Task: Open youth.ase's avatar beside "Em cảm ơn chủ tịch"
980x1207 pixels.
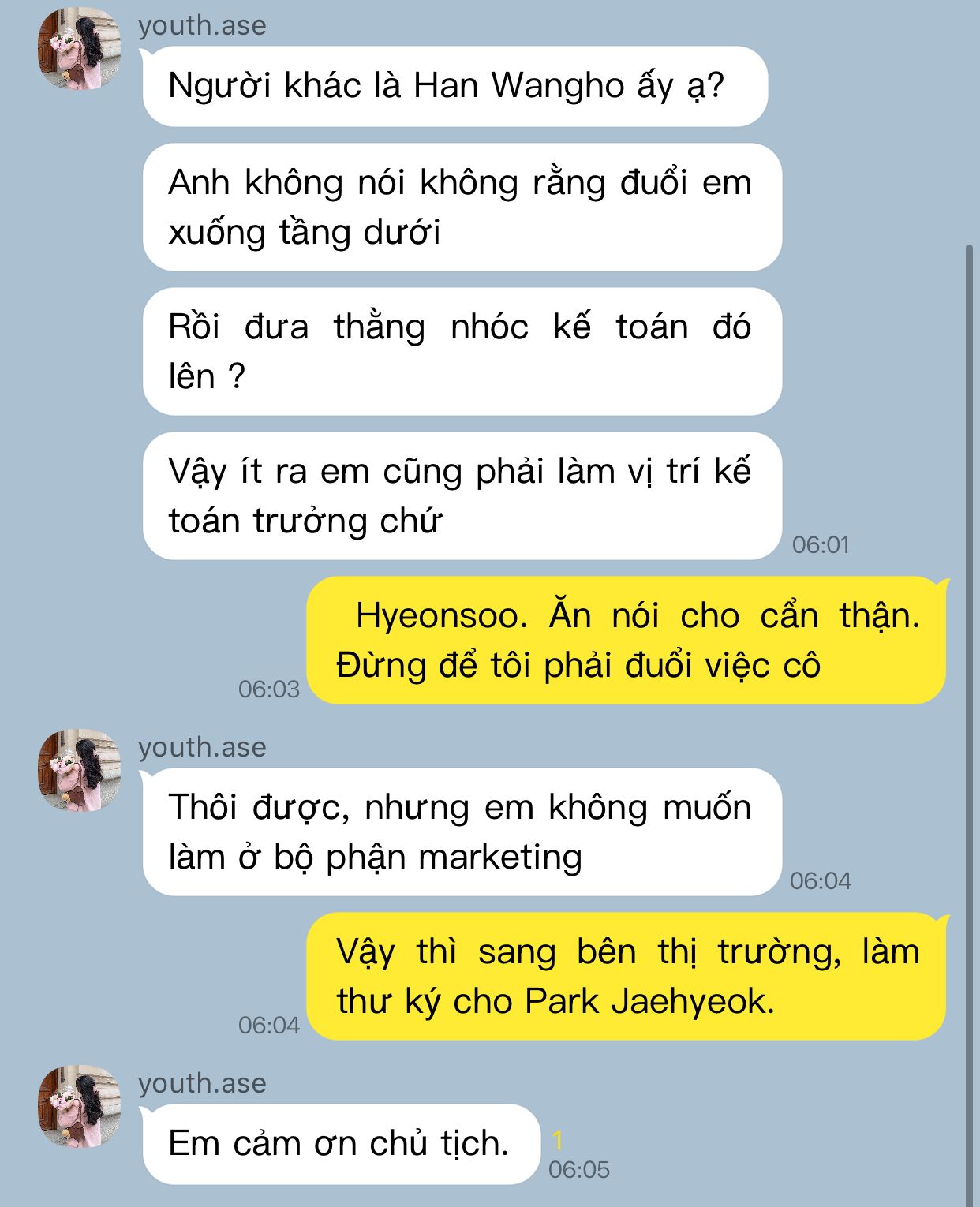Action: pos(79,1107)
